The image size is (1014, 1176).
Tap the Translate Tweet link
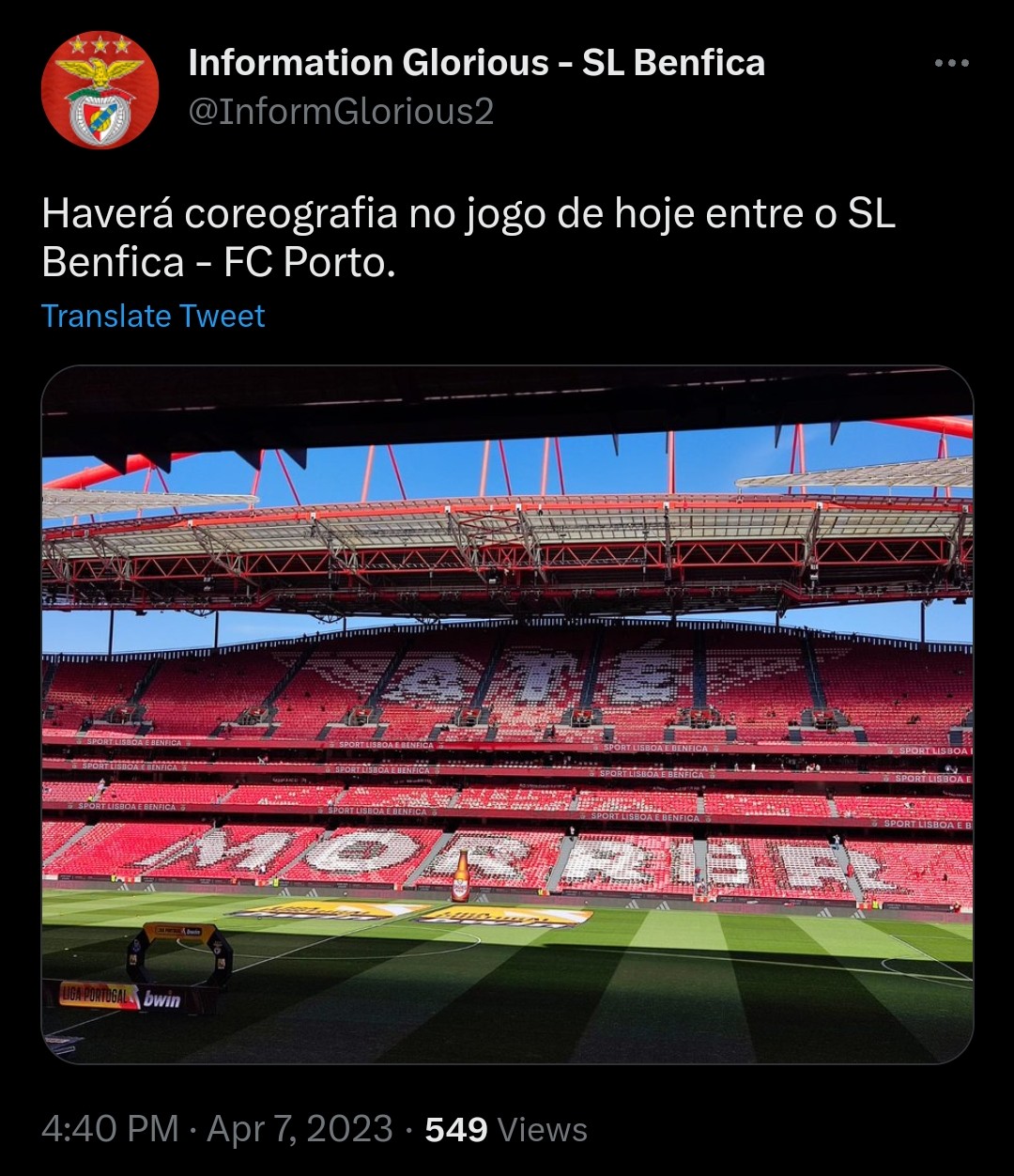click(x=153, y=316)
